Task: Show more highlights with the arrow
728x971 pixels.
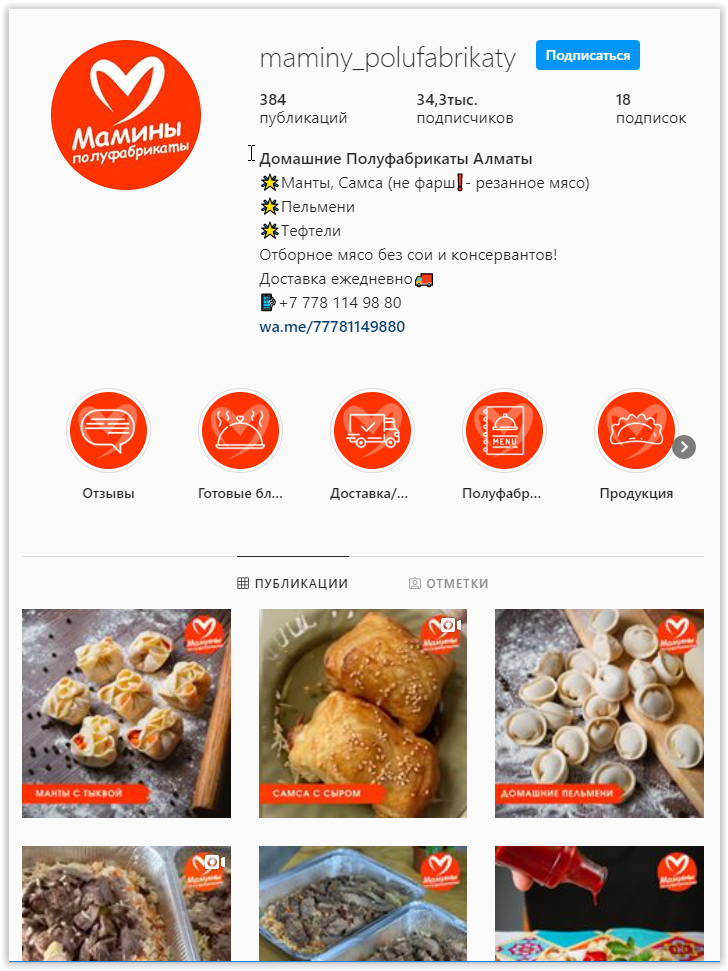Action: pyautogui.click(x=684, y=447)
